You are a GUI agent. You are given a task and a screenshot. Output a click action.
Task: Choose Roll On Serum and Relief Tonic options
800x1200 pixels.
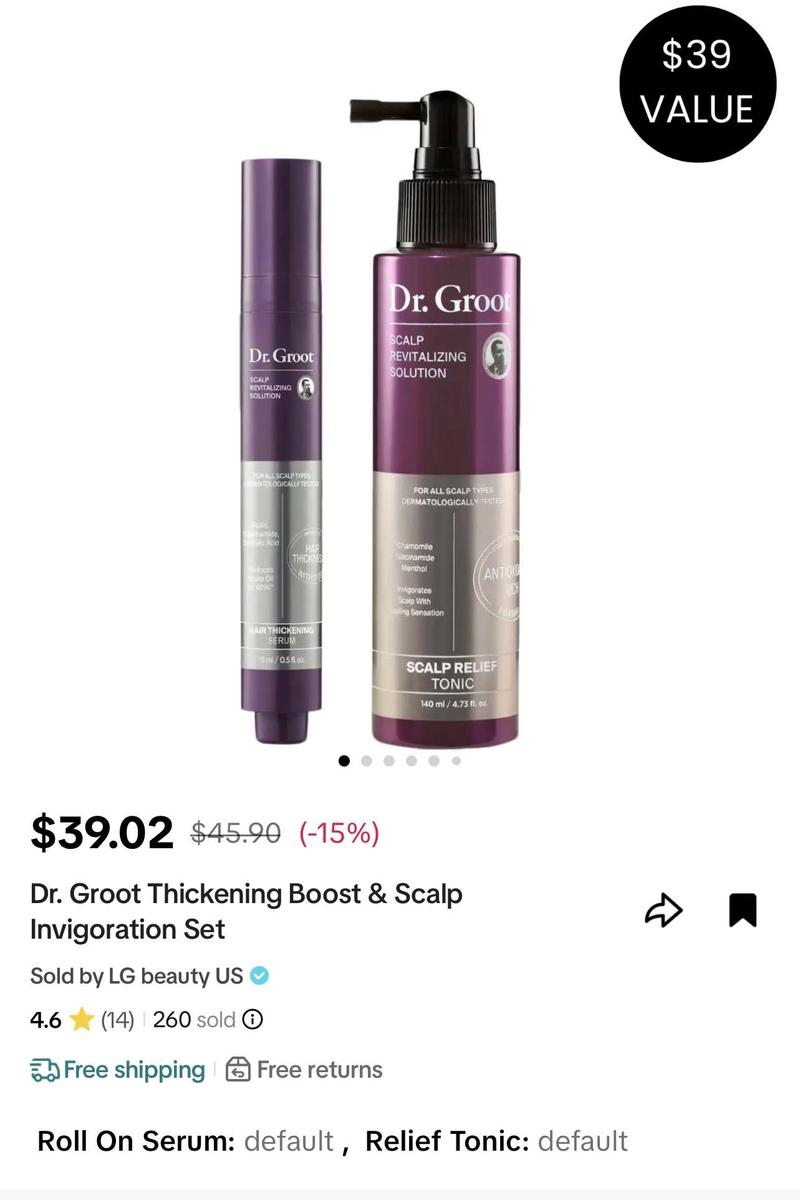tap(332, 1141)
